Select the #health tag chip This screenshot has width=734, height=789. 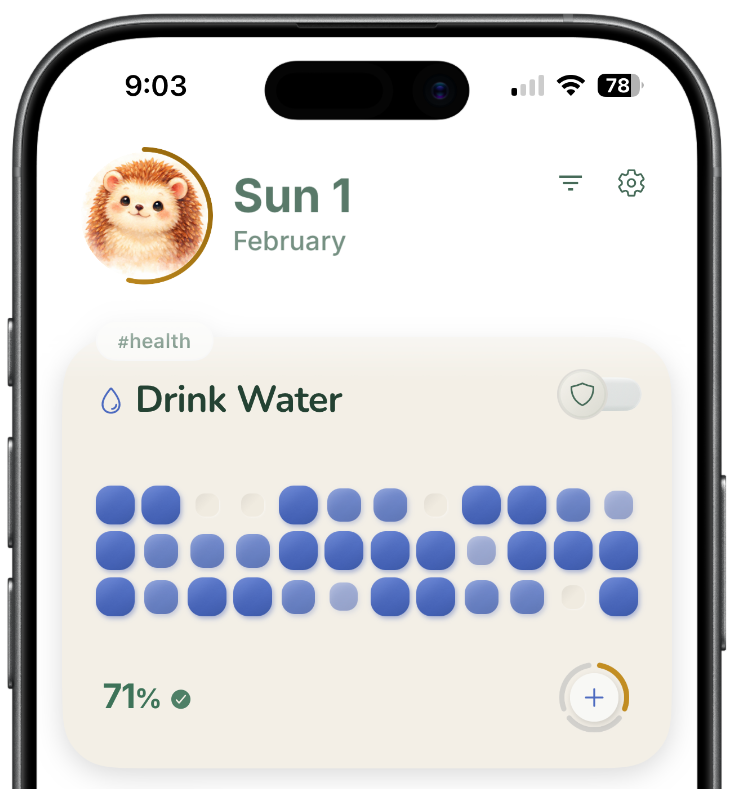(154, 342)
